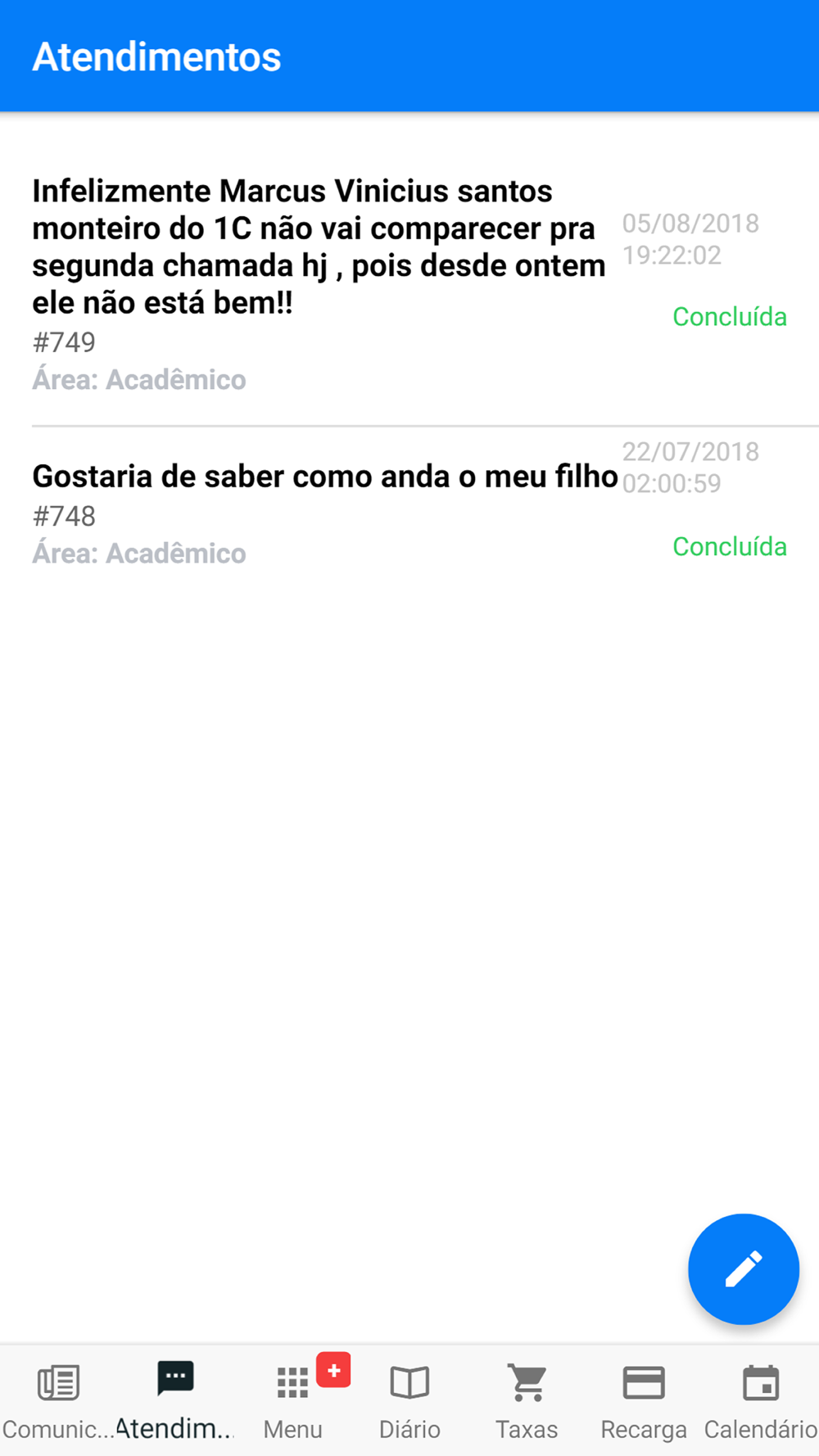
Task: Create a new atendimento with pencil button
Action: pos(743,1268)
